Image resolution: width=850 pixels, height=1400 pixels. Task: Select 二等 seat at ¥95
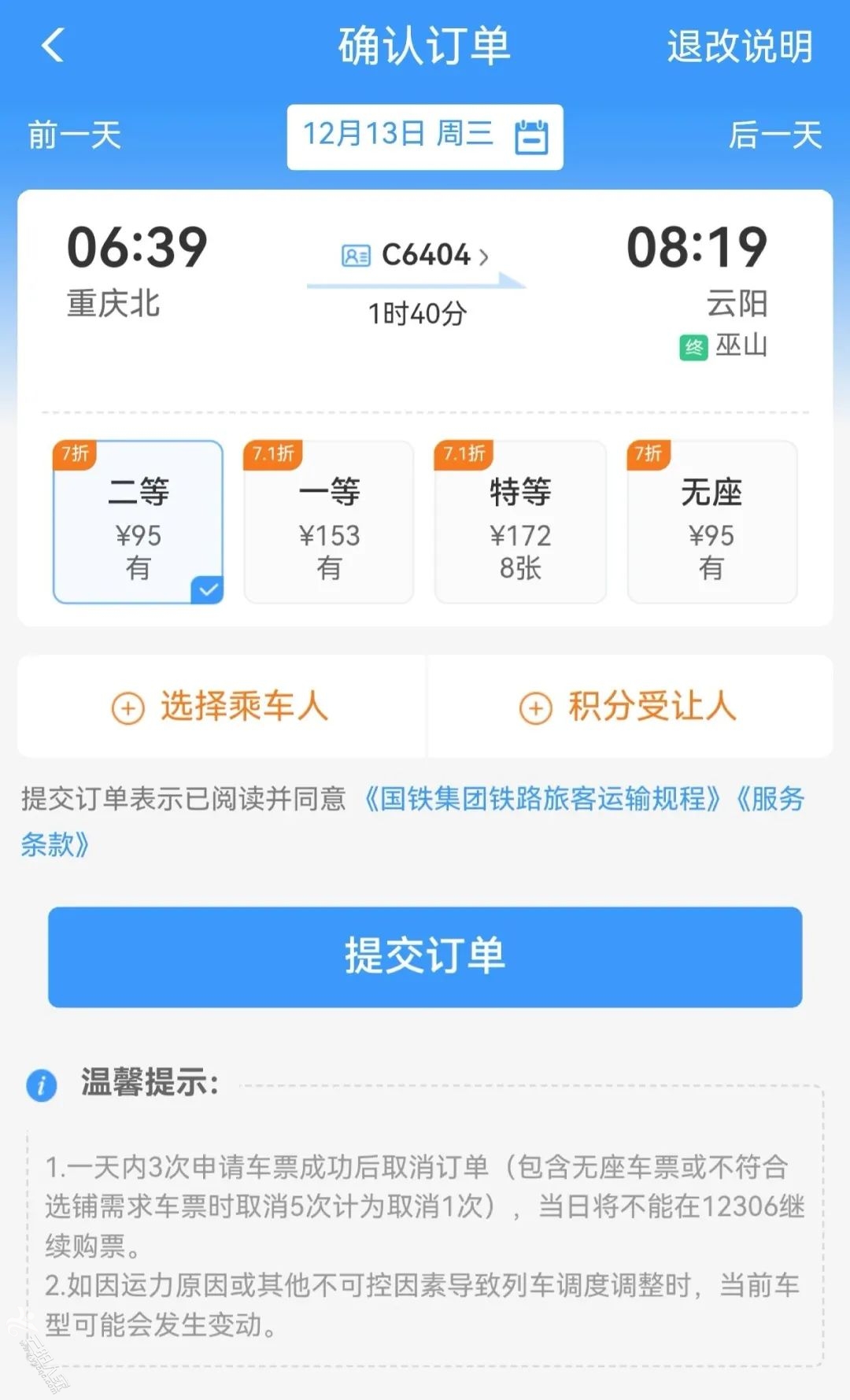[139, 523]
